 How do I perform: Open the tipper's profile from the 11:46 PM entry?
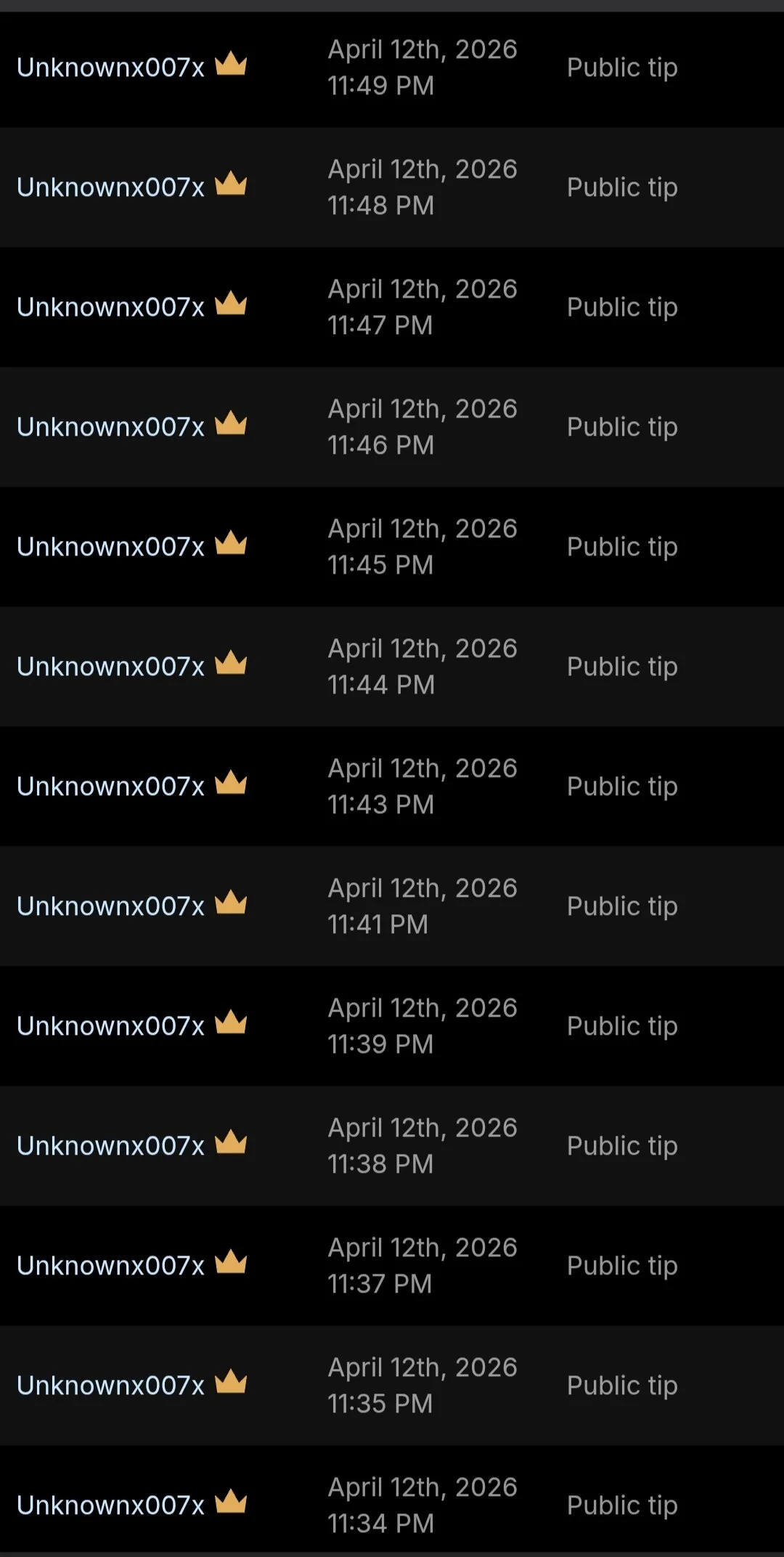110,427
